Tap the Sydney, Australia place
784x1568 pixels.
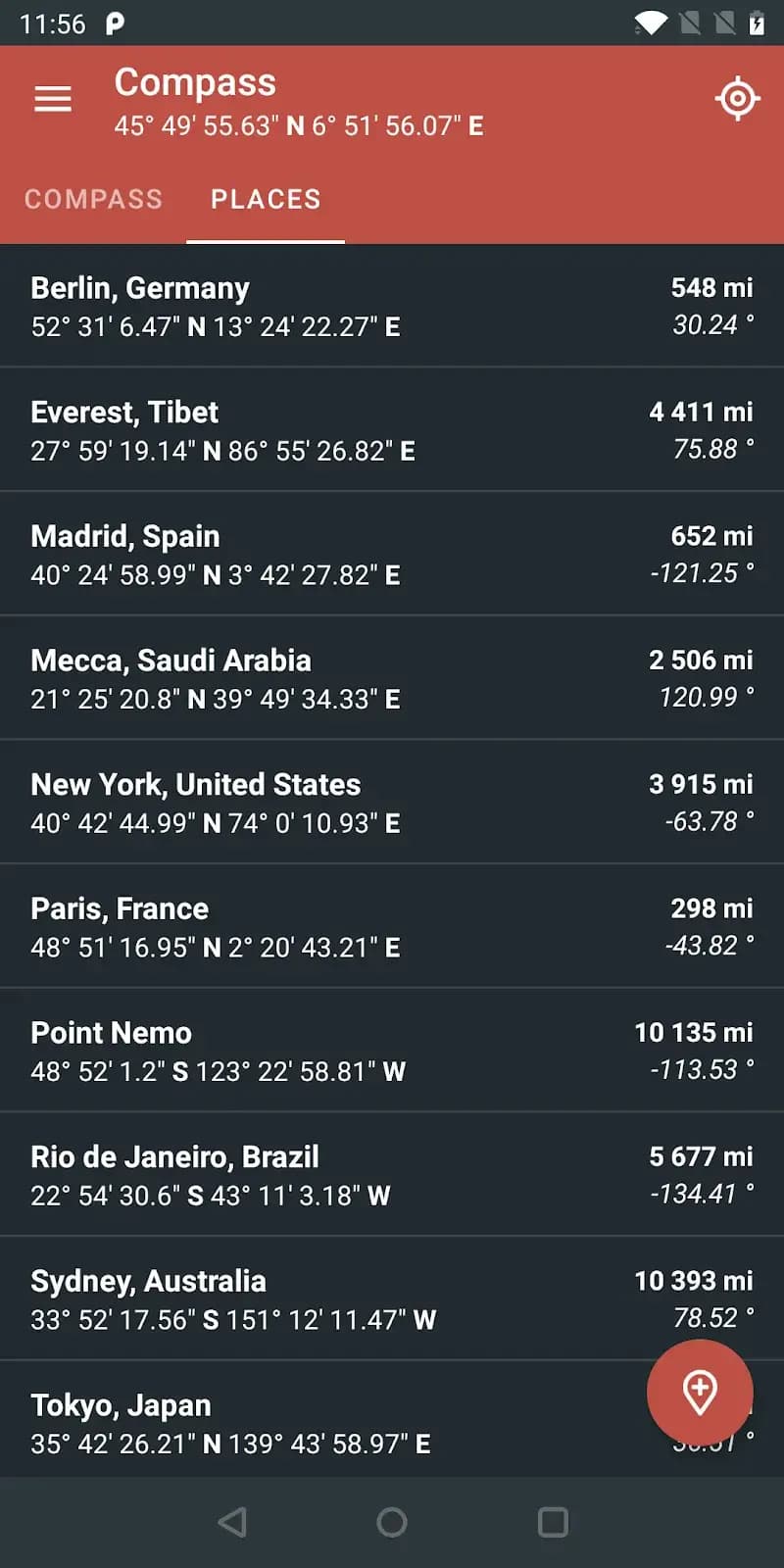point(392,1298)
